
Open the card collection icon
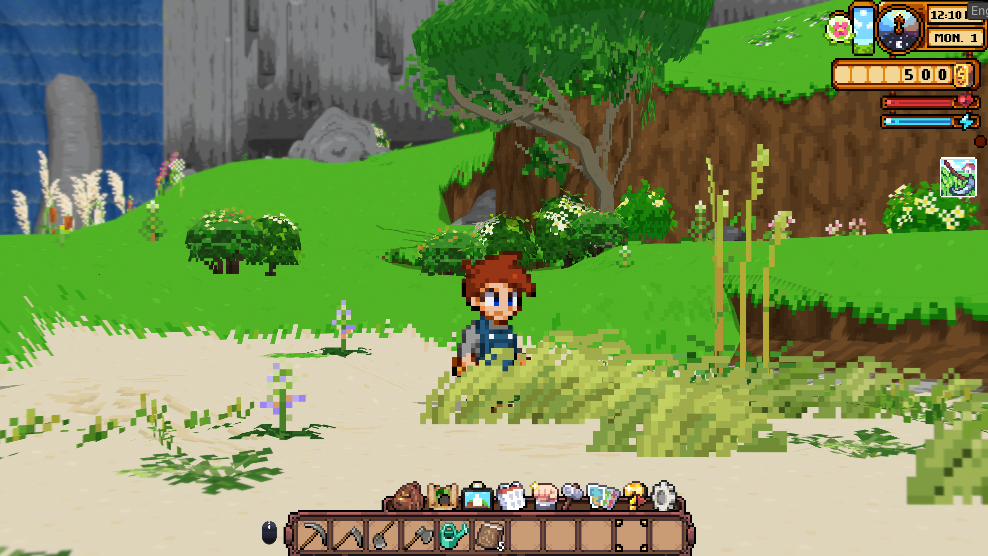click(x=603, y=495)
